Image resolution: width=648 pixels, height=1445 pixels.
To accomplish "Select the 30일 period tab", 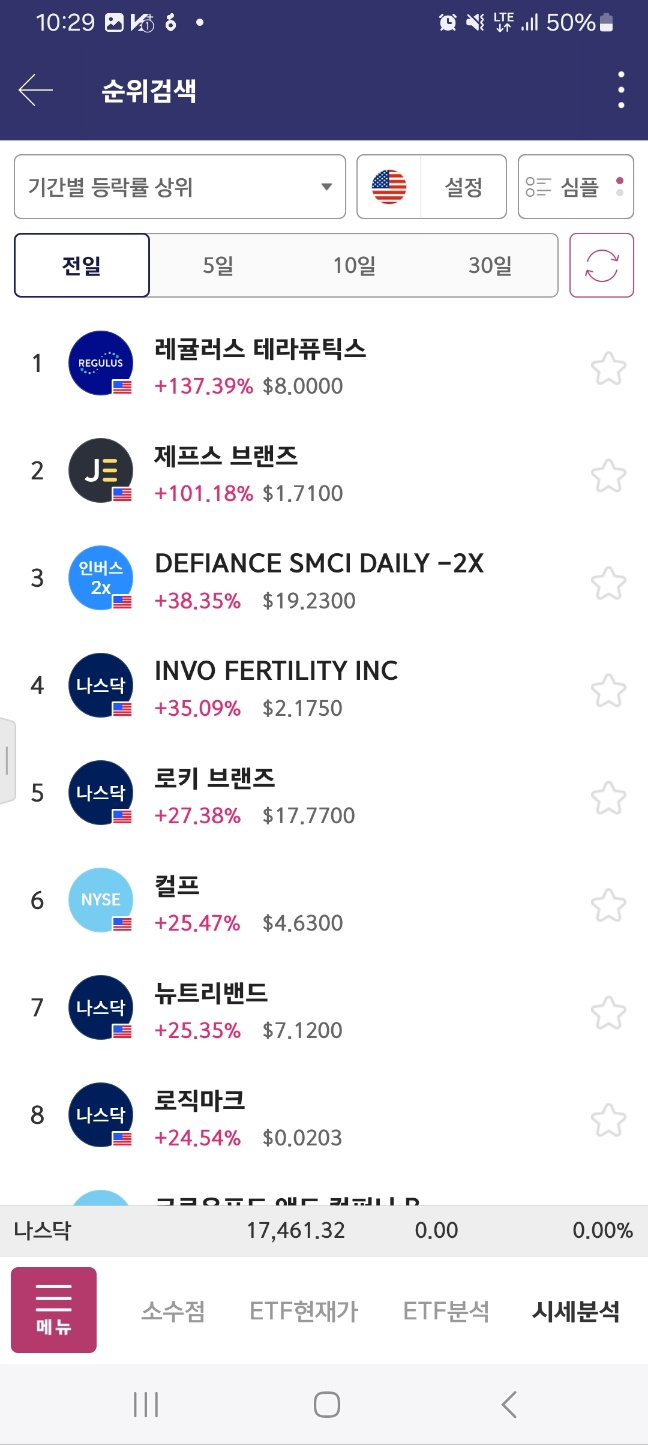I will pos(490,266).
